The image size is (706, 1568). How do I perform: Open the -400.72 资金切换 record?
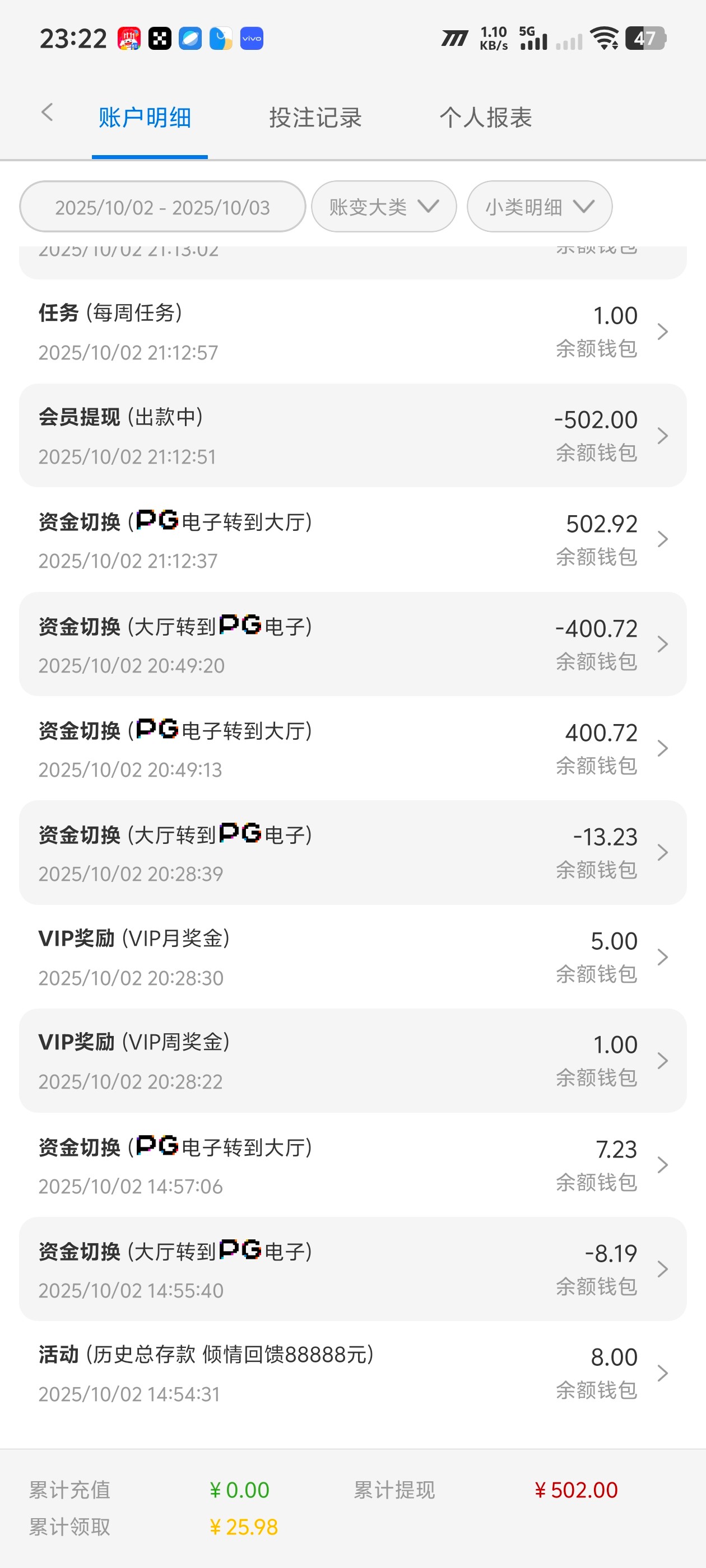click(352, 644)
